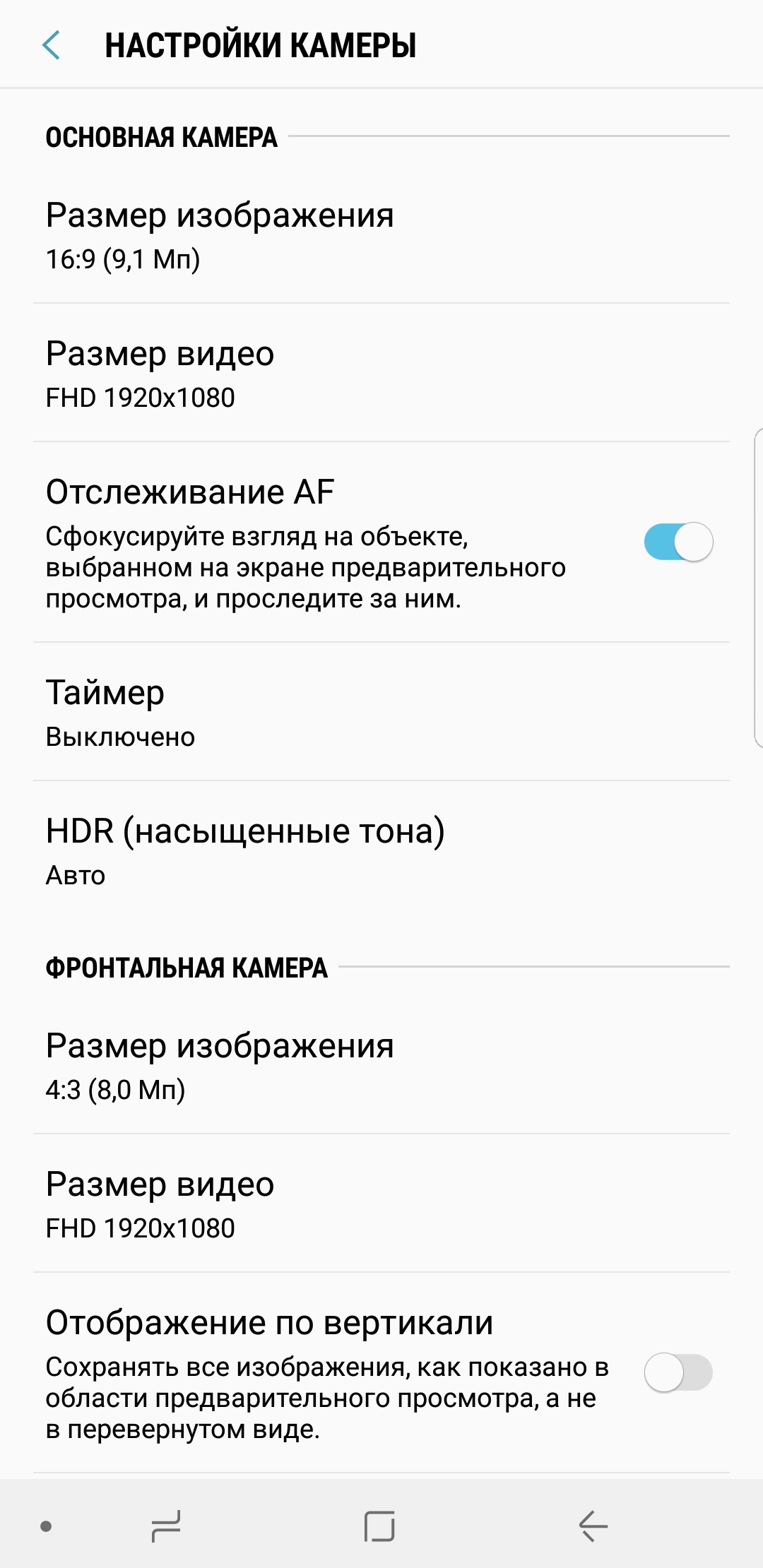
Task: Open main camera Размер видео setting
Action: [x=381, y=374]
